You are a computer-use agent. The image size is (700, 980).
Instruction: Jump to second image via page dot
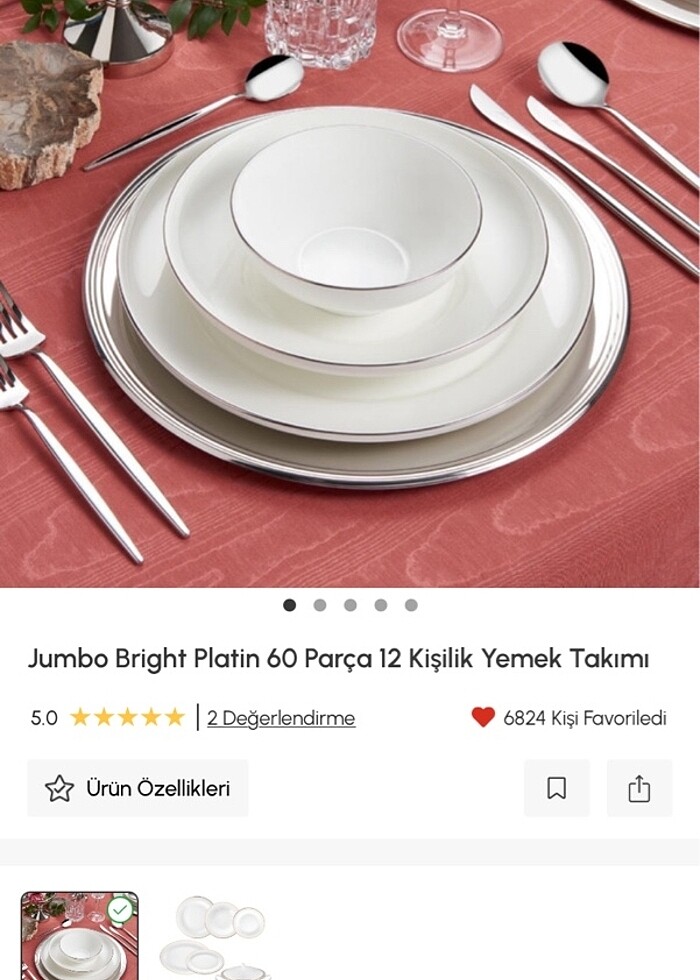pyautogui.click(x=320, y=605)
